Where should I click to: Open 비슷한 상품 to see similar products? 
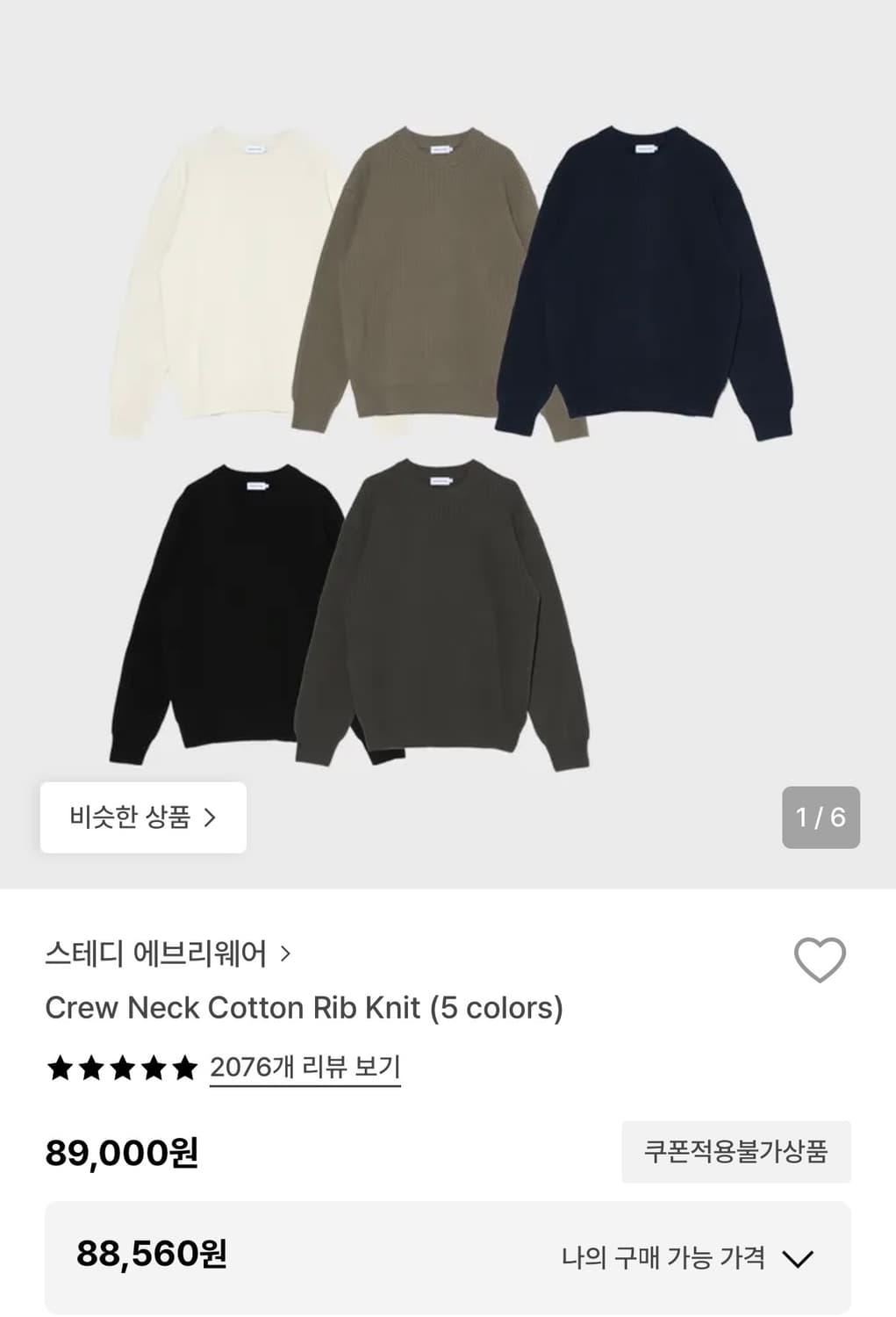pyautogui.click(x=143, y=817)
